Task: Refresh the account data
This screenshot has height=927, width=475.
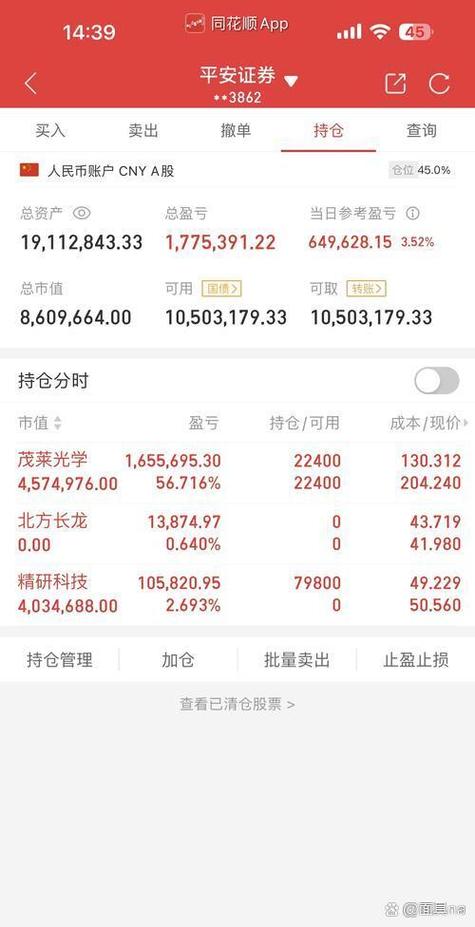Action: 439,83
